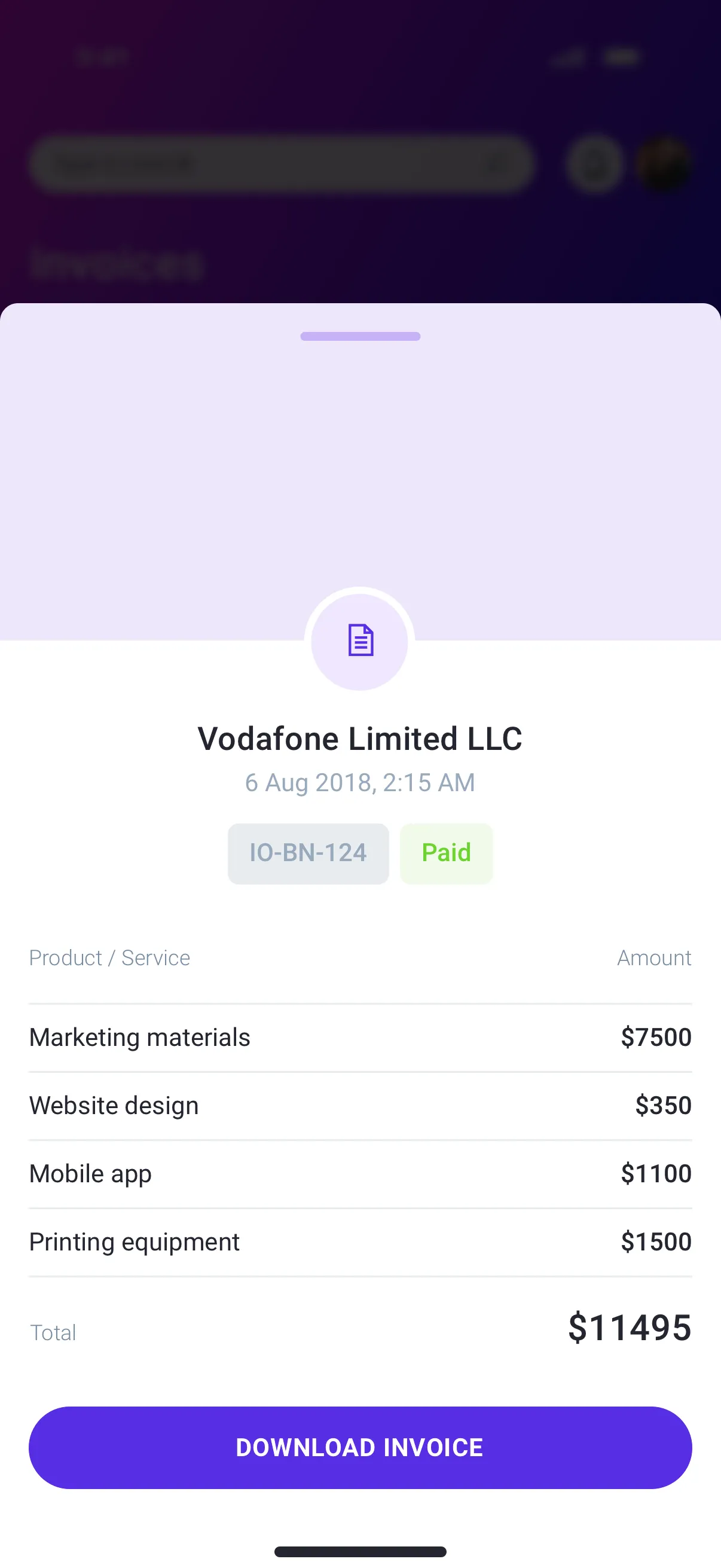
Task: Collapse the invoice sheet using the drag handle
Action: 360,336
